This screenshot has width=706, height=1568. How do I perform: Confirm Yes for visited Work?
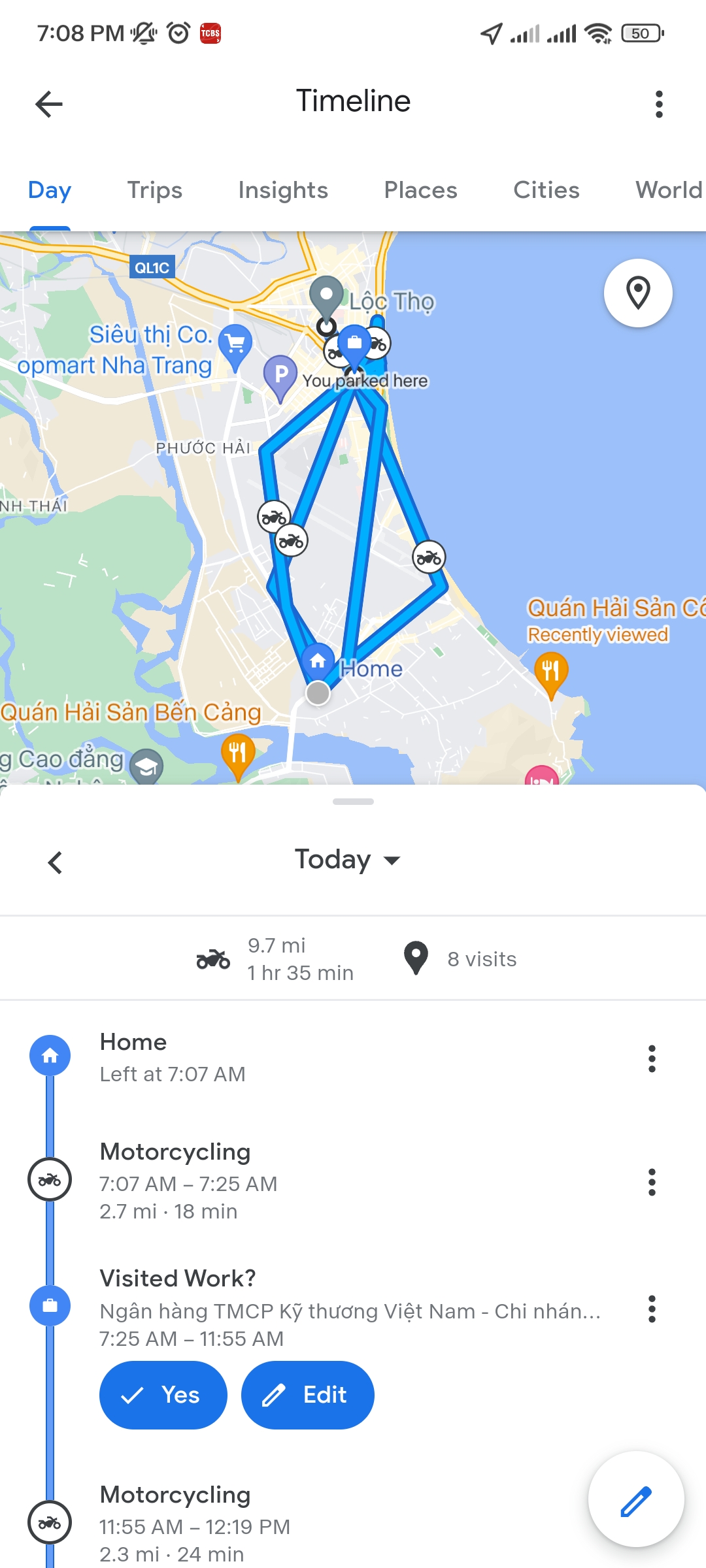(x=163, y=1395)
